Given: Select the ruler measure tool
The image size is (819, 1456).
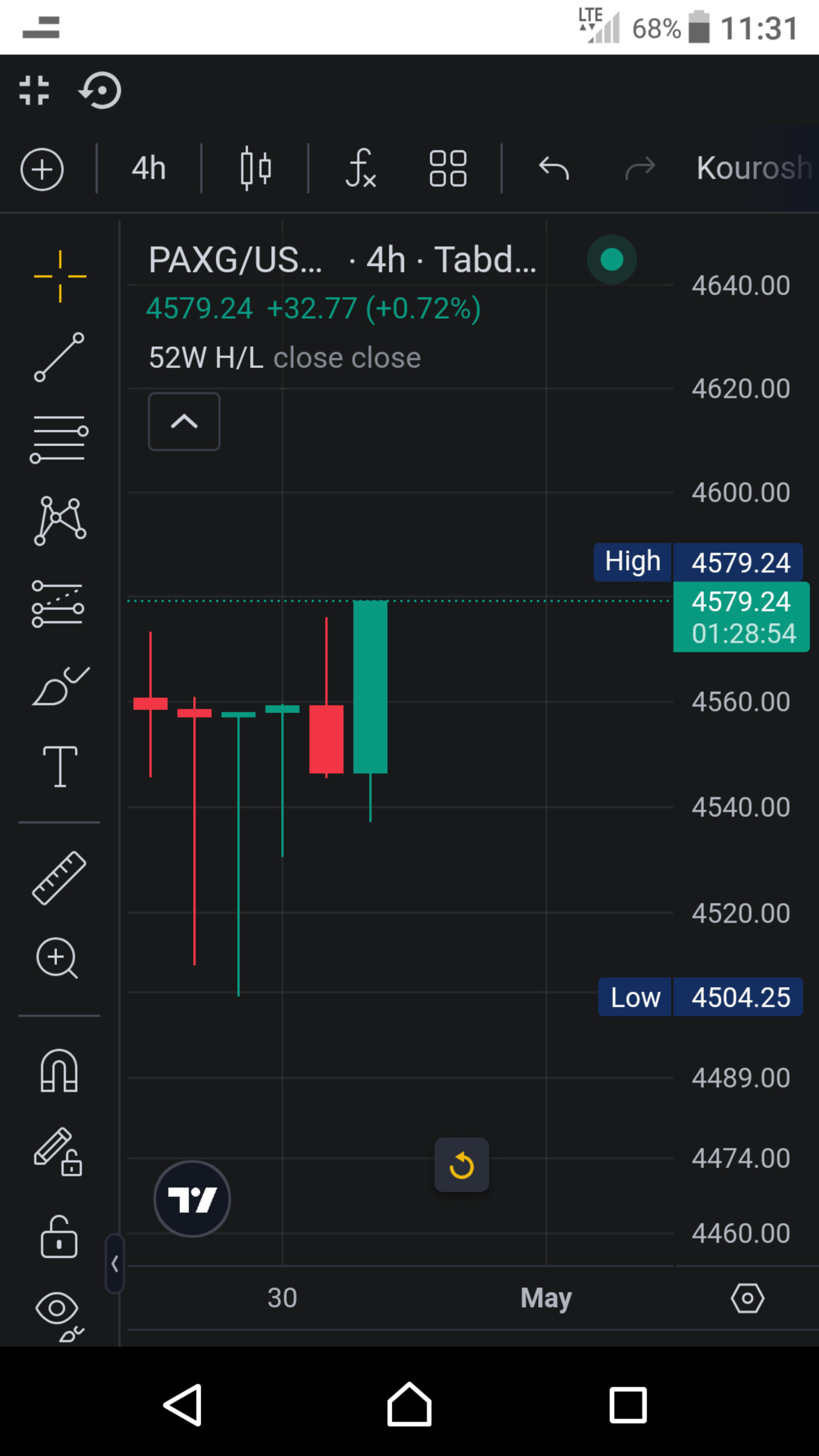Looking at the screenshot, I should (59, 878).
